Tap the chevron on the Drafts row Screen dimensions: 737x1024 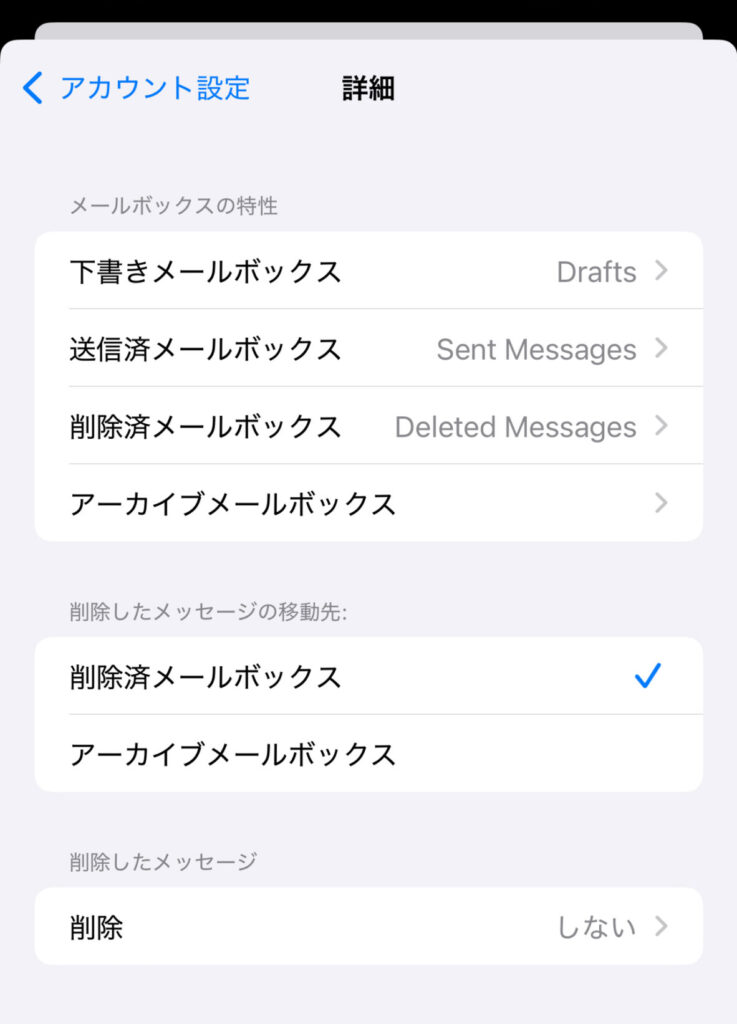pyautogui.click(x=660, y=272)
